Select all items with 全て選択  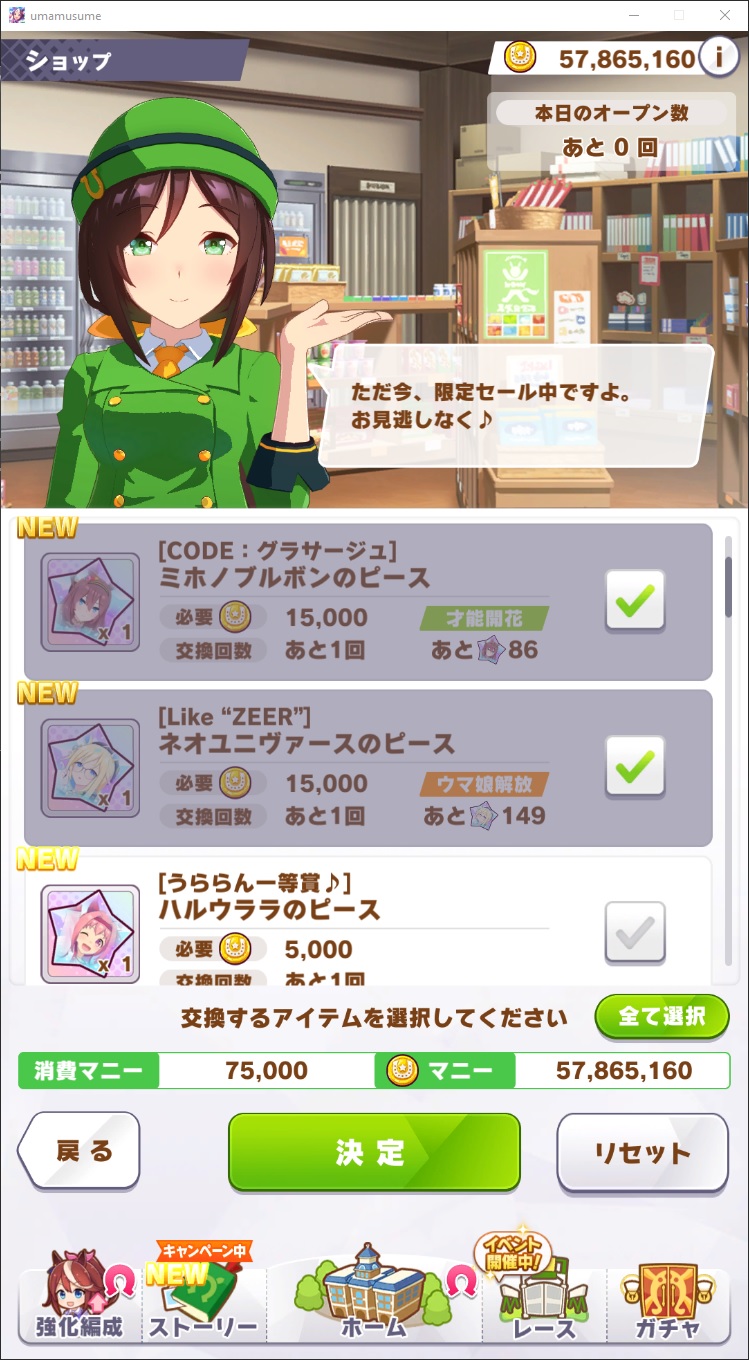[x=662, y=1017]
